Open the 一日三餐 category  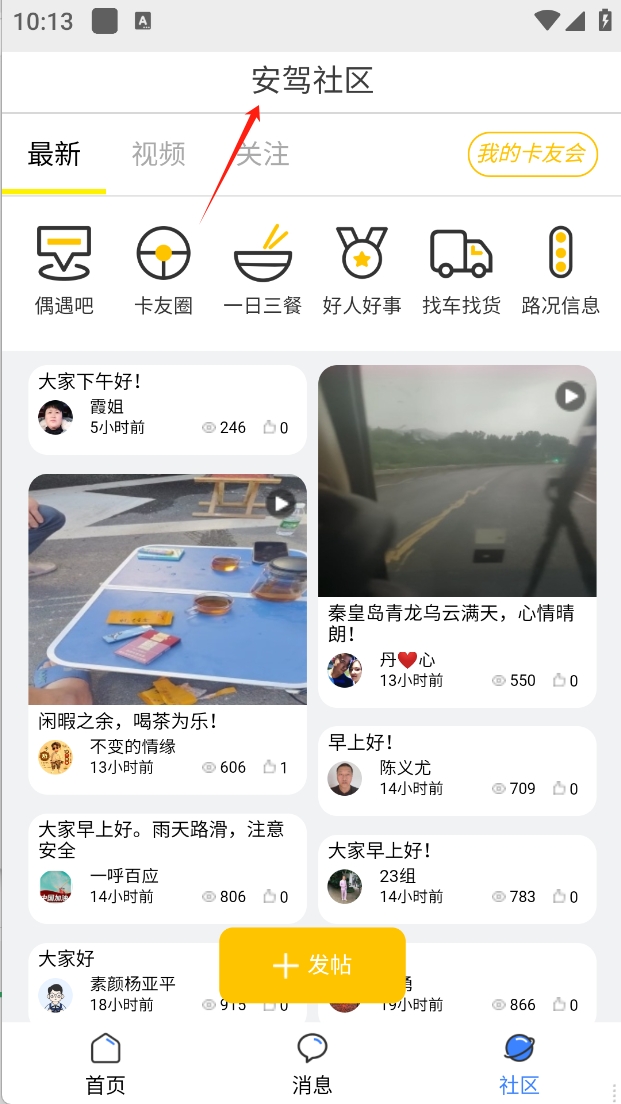point(262,270)
